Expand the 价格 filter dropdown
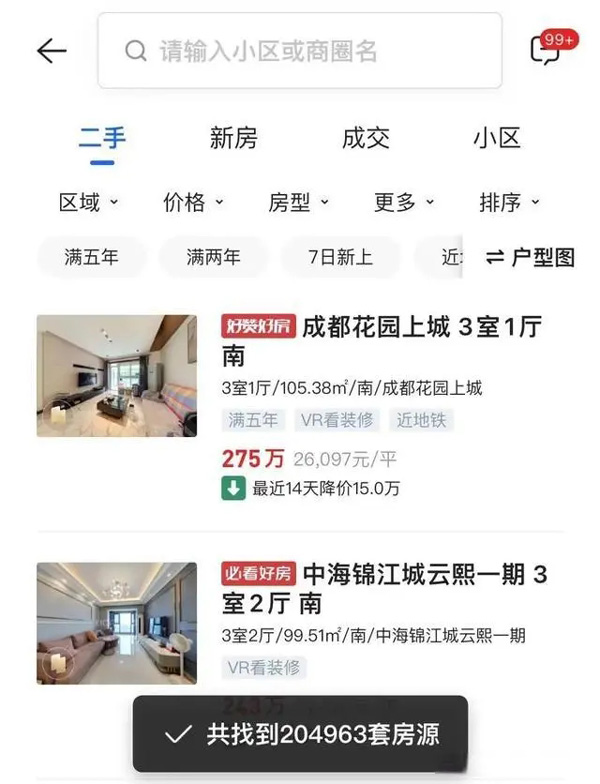The image size is (600, 784). (193, 203)
